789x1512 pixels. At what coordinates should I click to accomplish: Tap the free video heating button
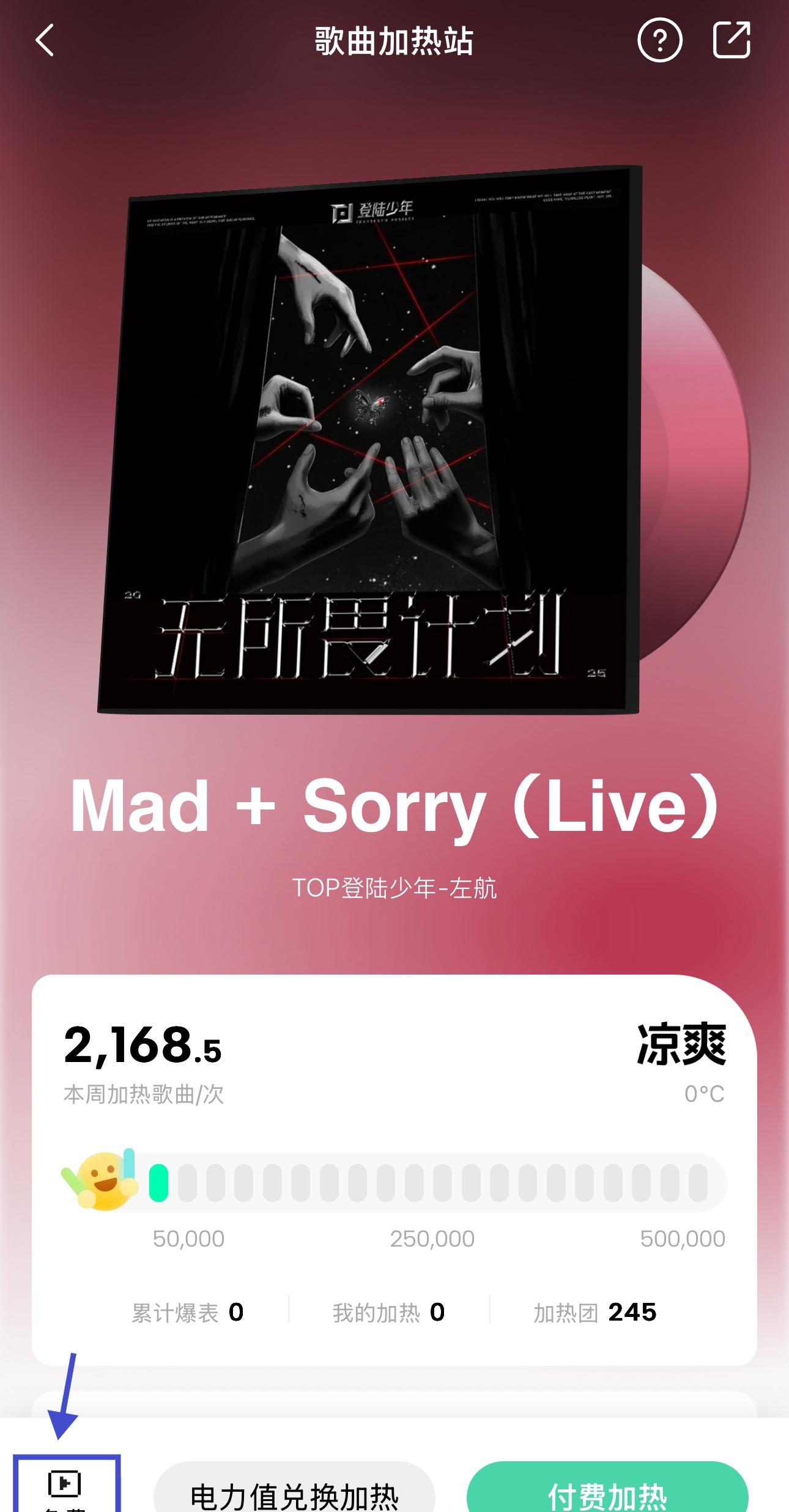coord(65,1486)
